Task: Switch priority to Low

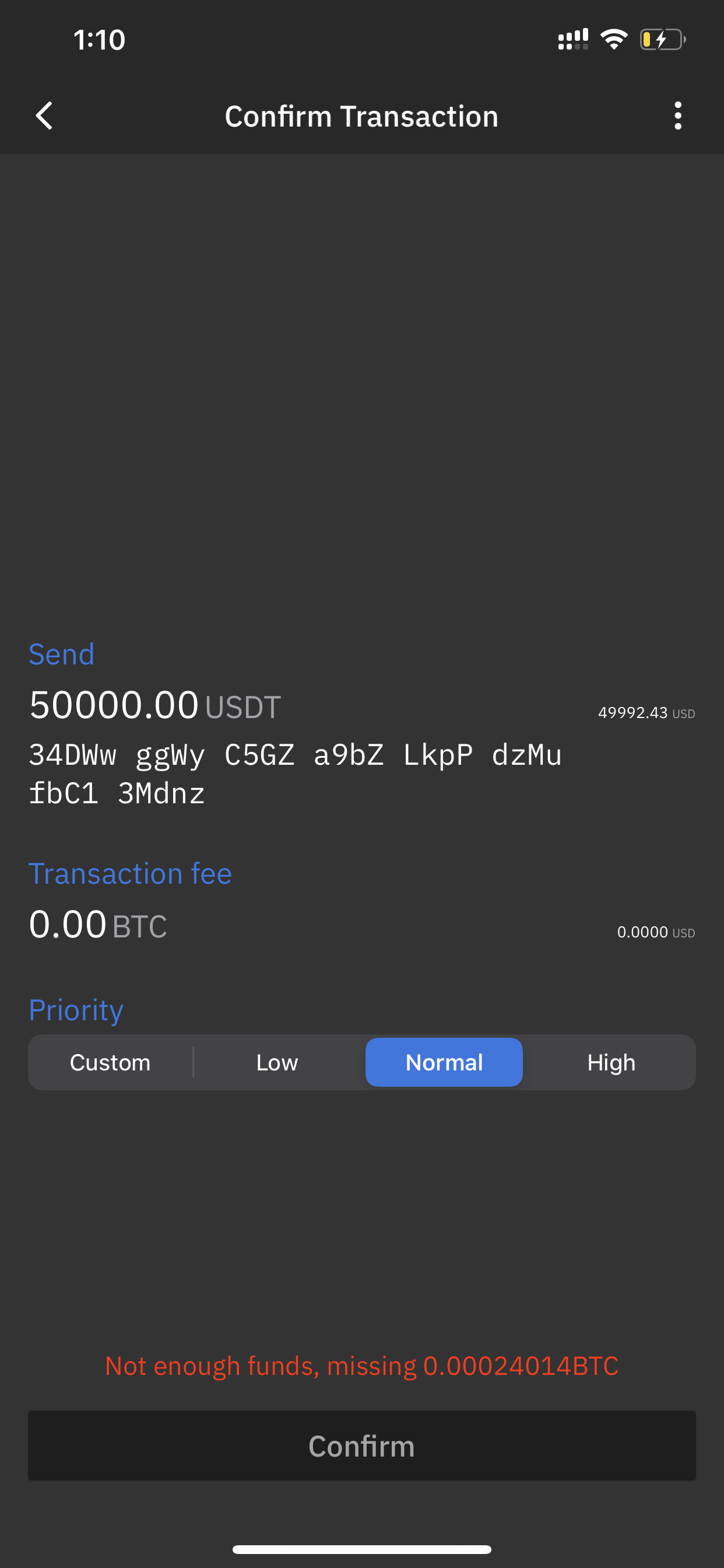Action: [x=277, y=1062]
